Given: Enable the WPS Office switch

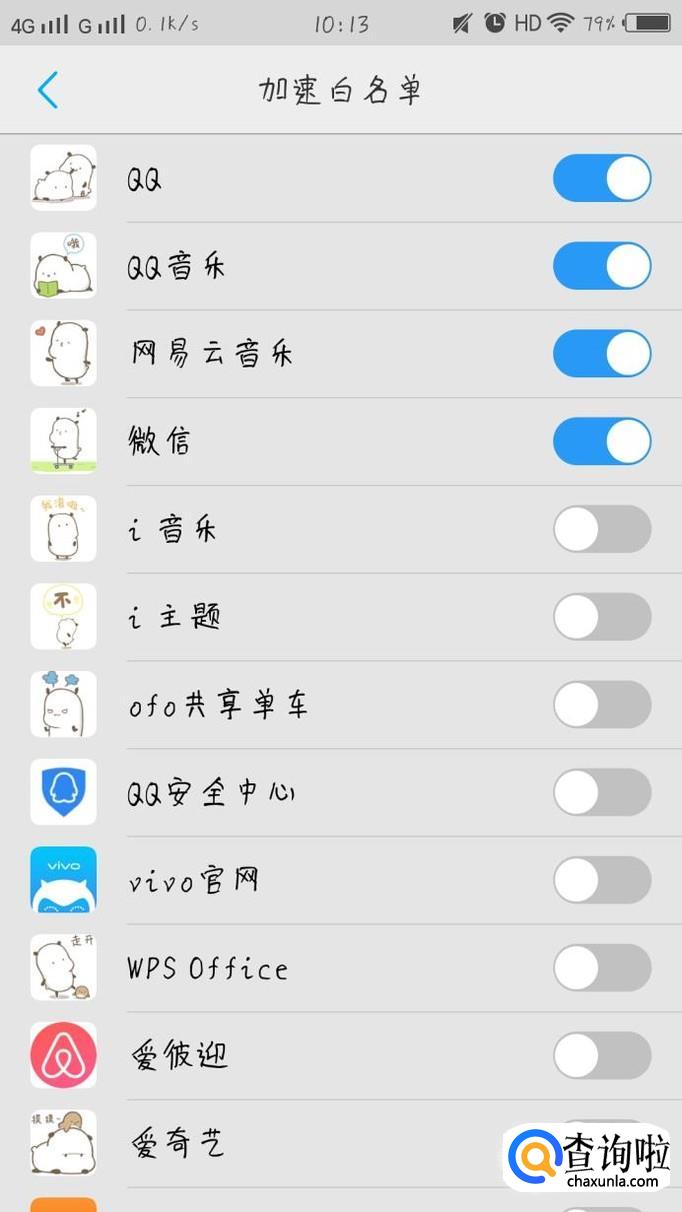Looking at the screenshot, I should pyautogui.click(x=602, y=968).
